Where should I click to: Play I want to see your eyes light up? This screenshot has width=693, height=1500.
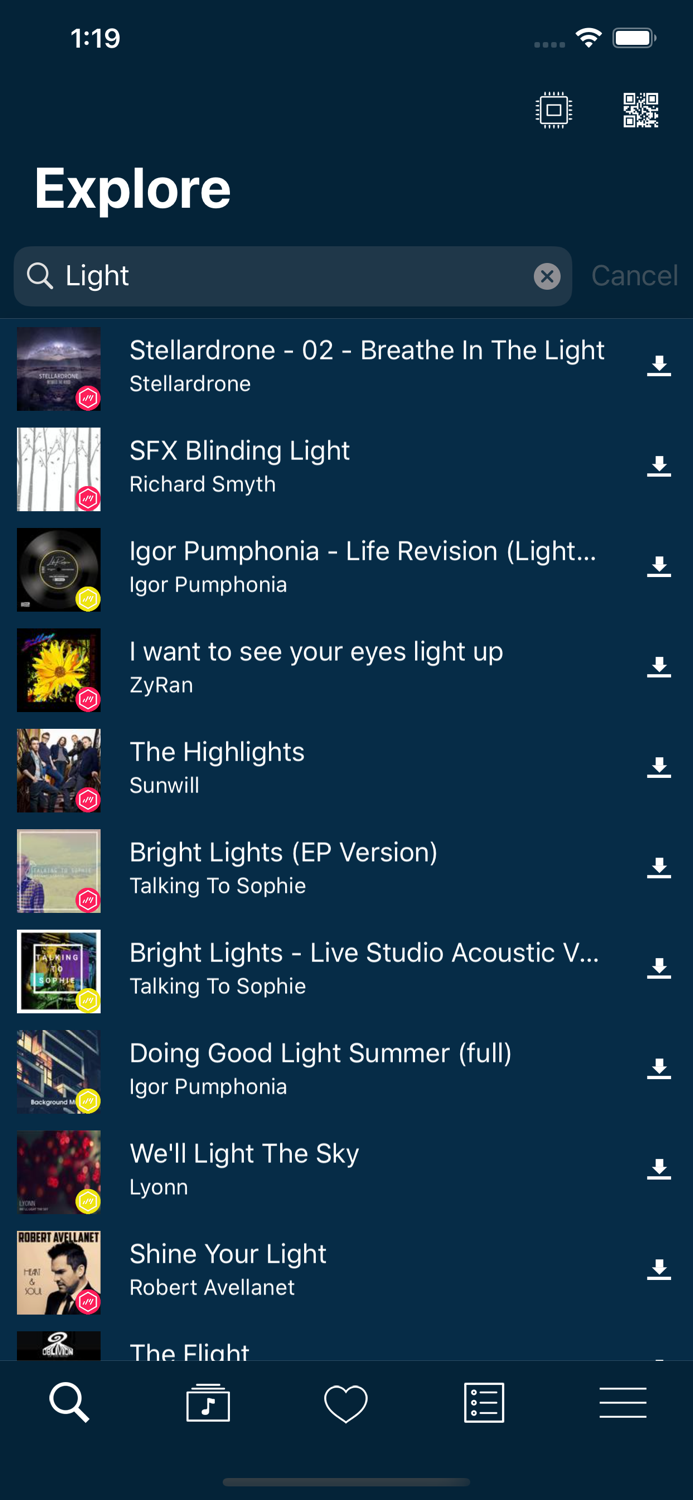coord(316,666)
